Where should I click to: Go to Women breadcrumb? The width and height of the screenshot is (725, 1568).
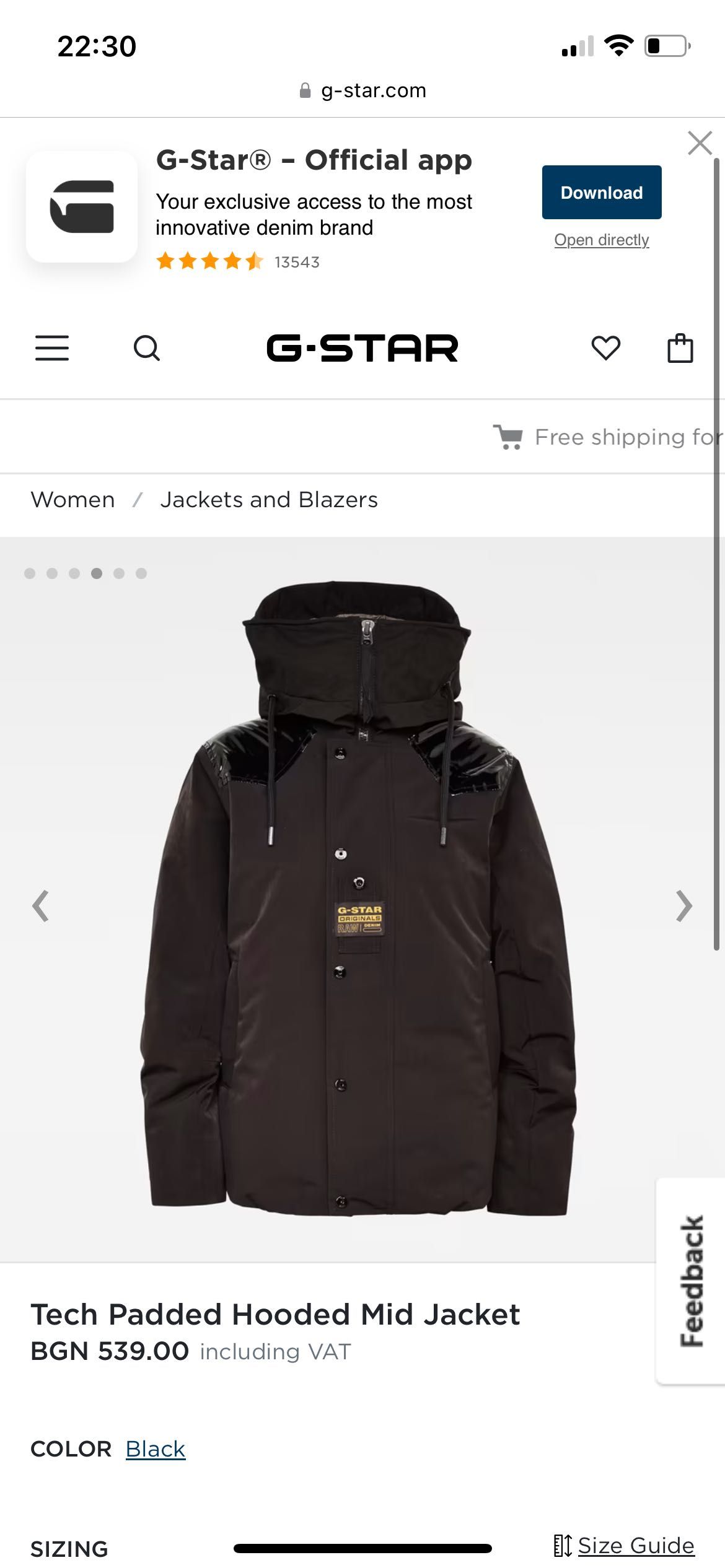click(x=73, y=500)
